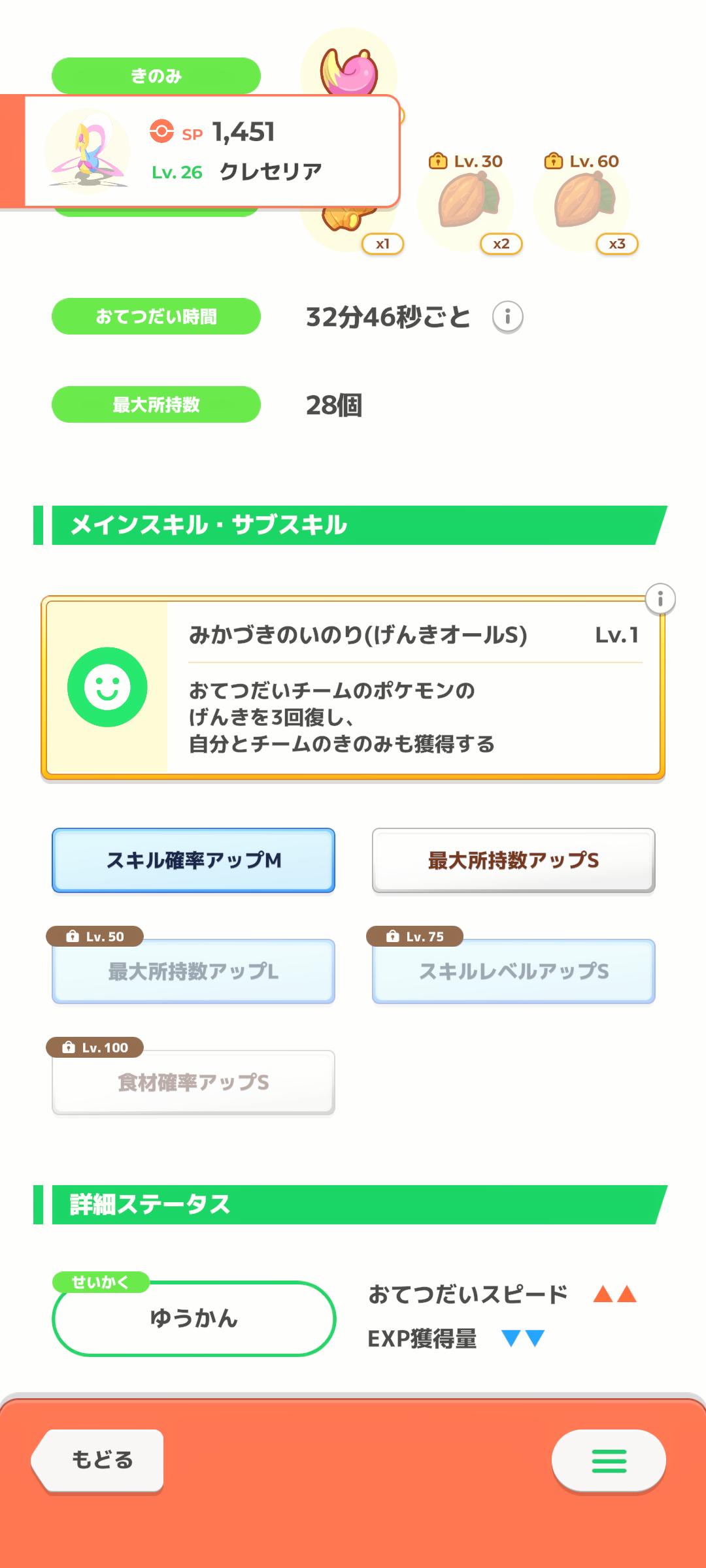Tap the locked スキルレベルアップS sub skill
This screenshot has width=706, height=1568.
click(513, 972)
